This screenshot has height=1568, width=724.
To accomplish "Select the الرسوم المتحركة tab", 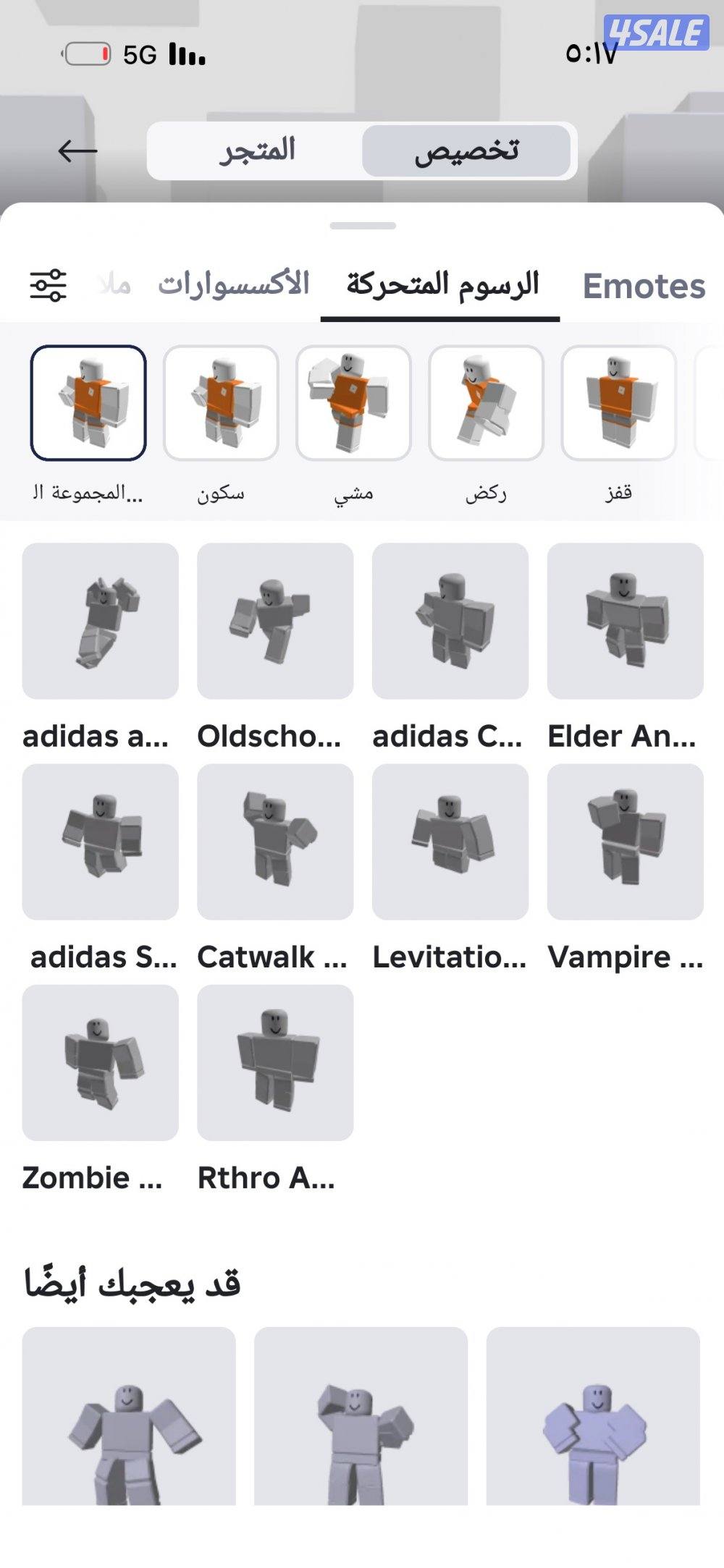I will point(442,284).
